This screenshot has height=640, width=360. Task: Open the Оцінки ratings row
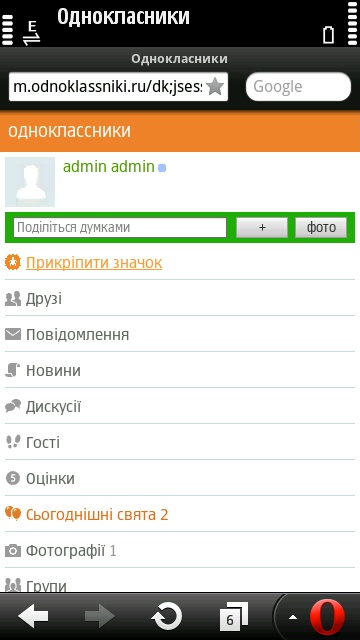pyautogui.click(x=180, y=478)
